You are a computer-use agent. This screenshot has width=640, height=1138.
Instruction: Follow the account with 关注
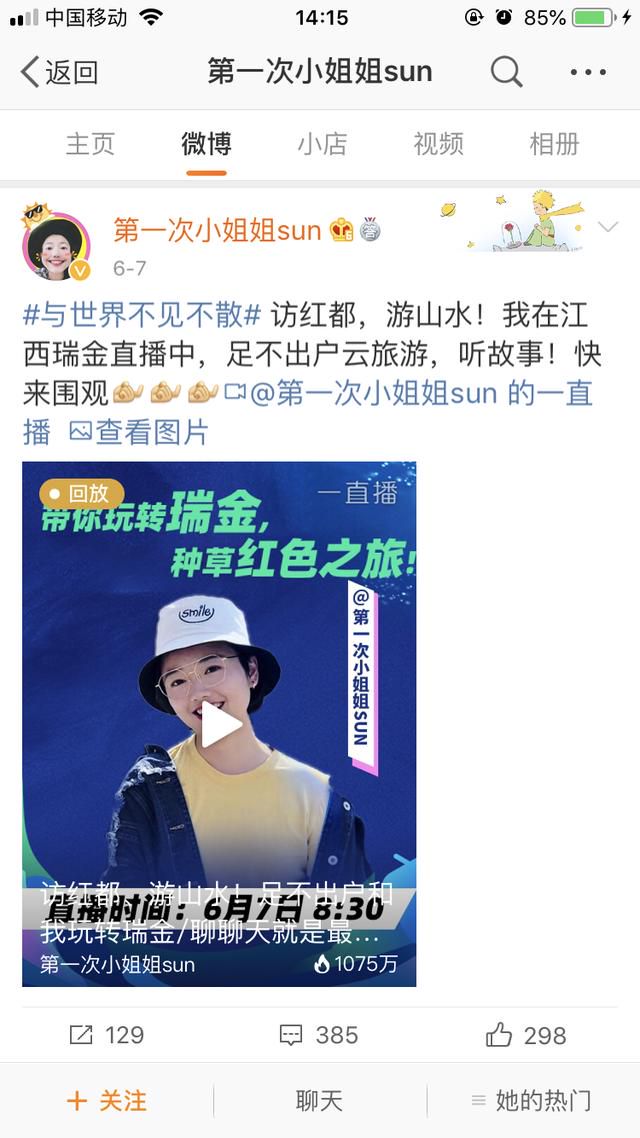pyautogui.click(x=107, y=1101)
